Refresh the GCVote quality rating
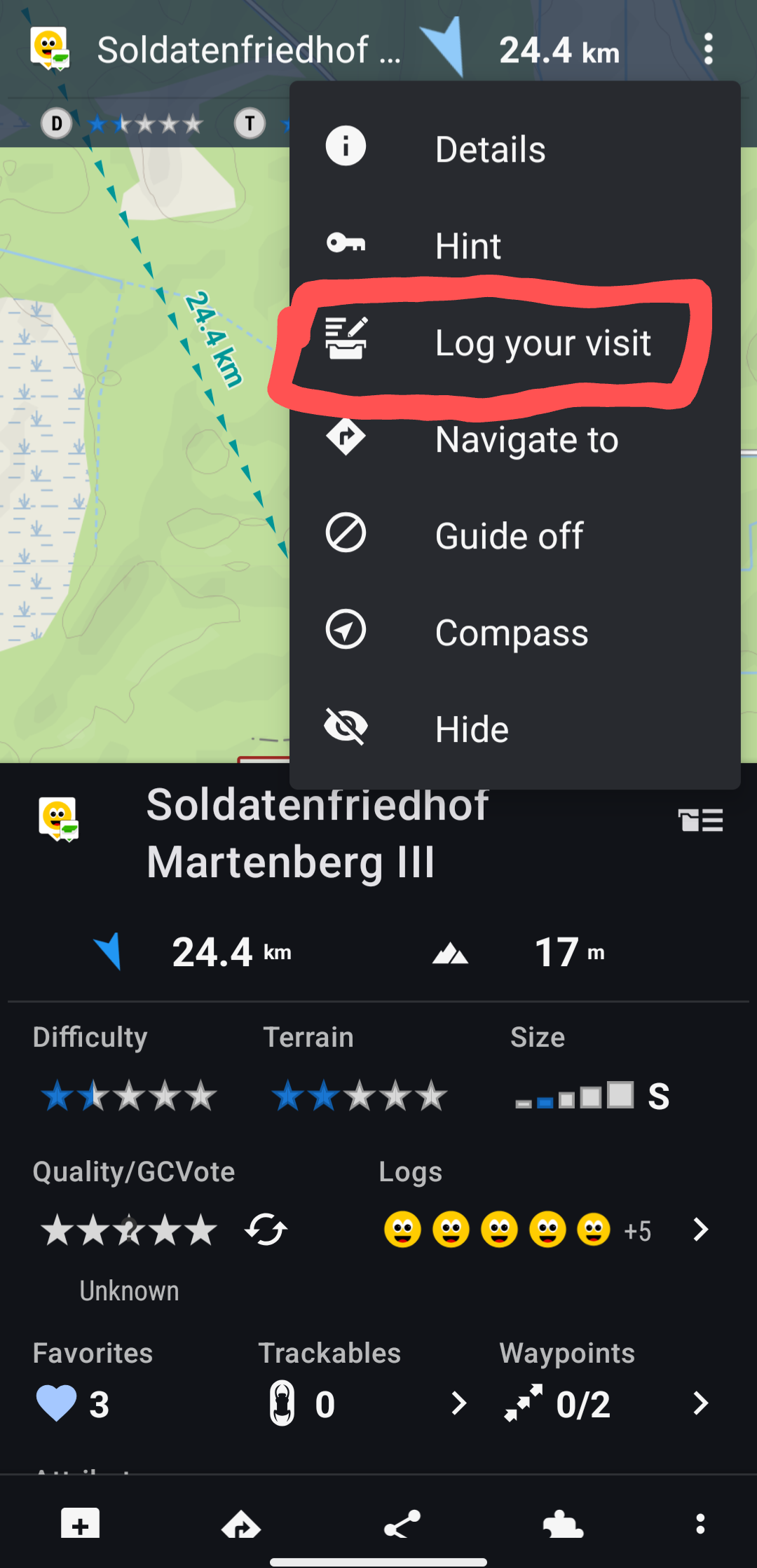Image resolution: width=757 pixels, height=1568 pixels. click(x=266, y=1230)
